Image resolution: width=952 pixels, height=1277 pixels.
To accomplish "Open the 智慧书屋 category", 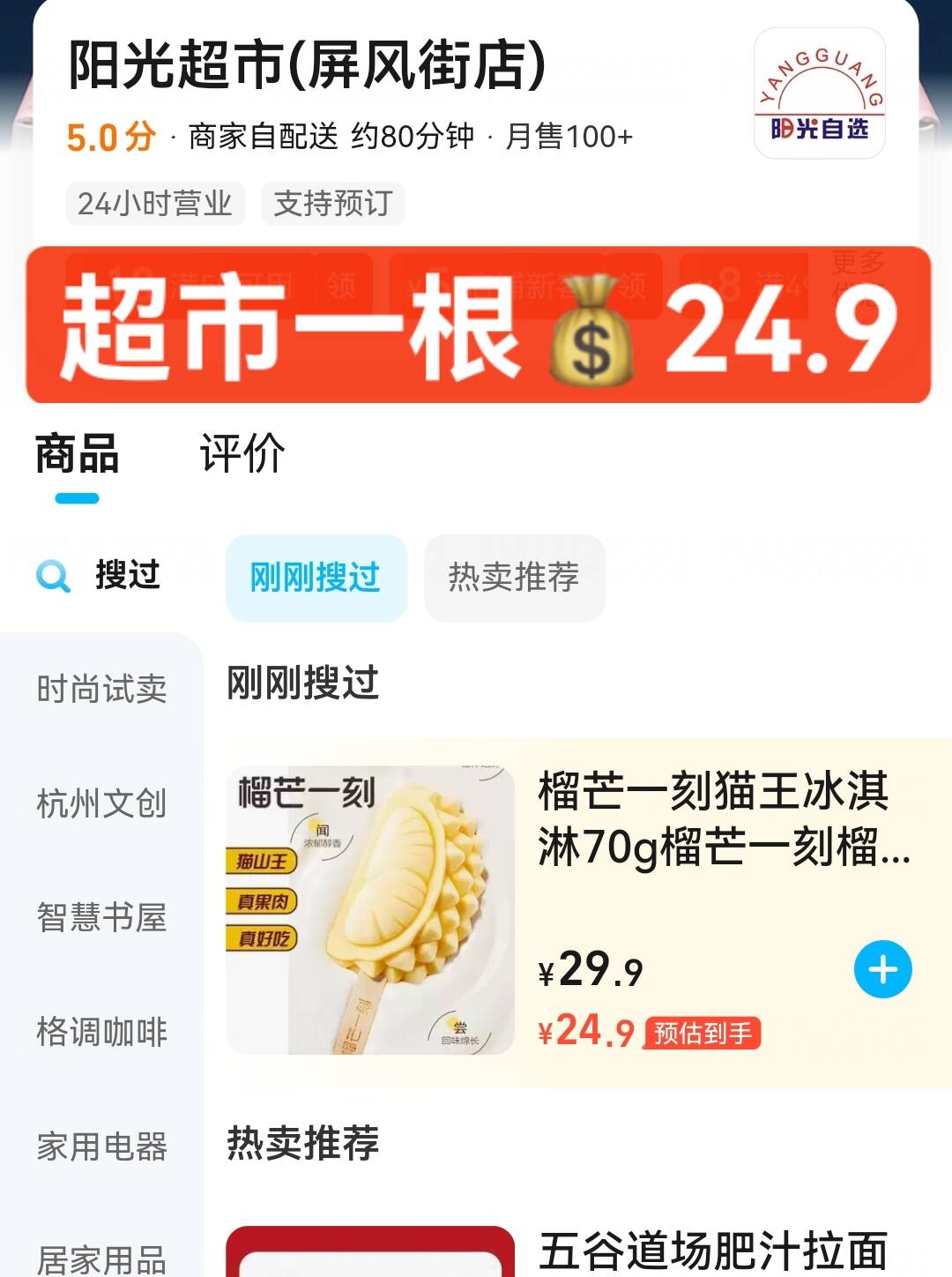I will (x=101, y=917).
